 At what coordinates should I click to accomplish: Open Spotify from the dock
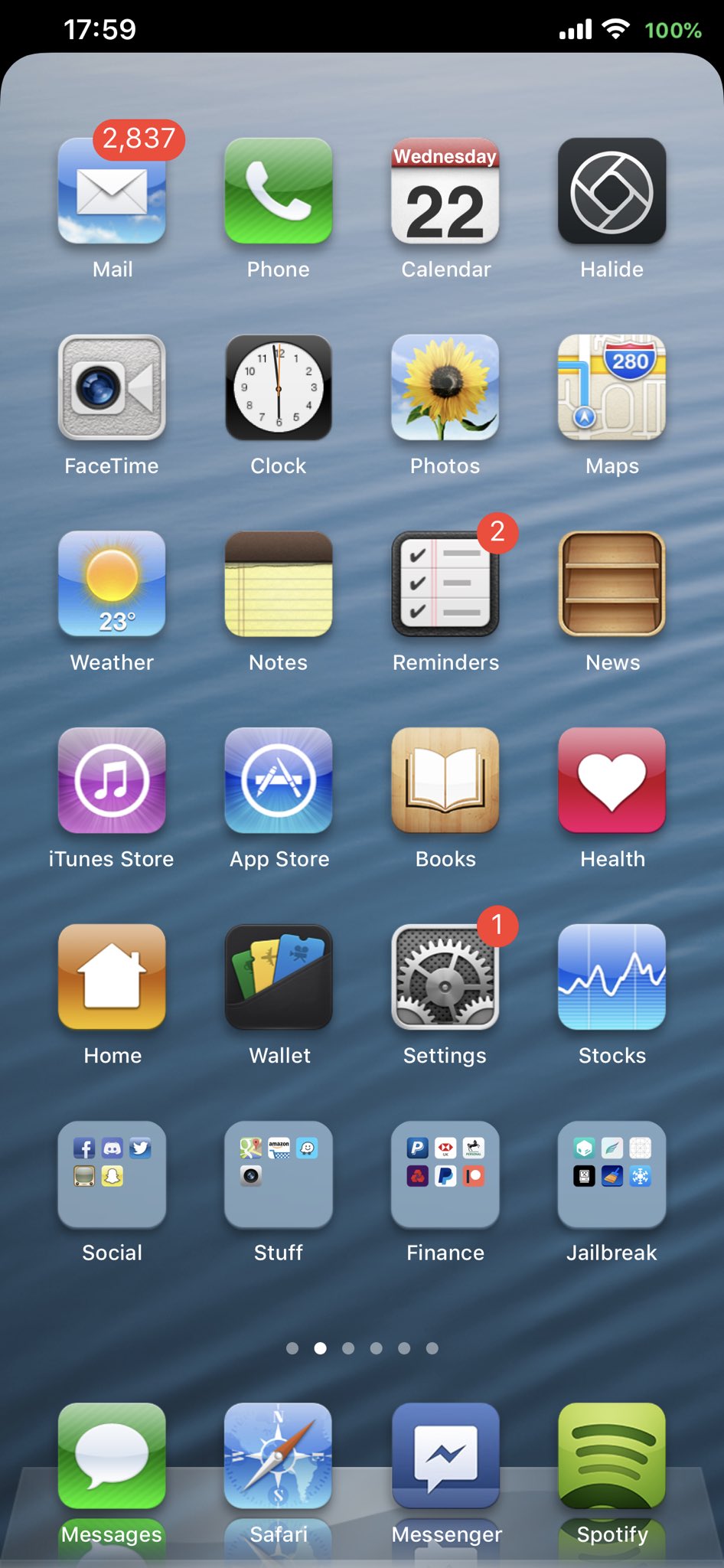pyautogui.click(x=611, y=1456)
